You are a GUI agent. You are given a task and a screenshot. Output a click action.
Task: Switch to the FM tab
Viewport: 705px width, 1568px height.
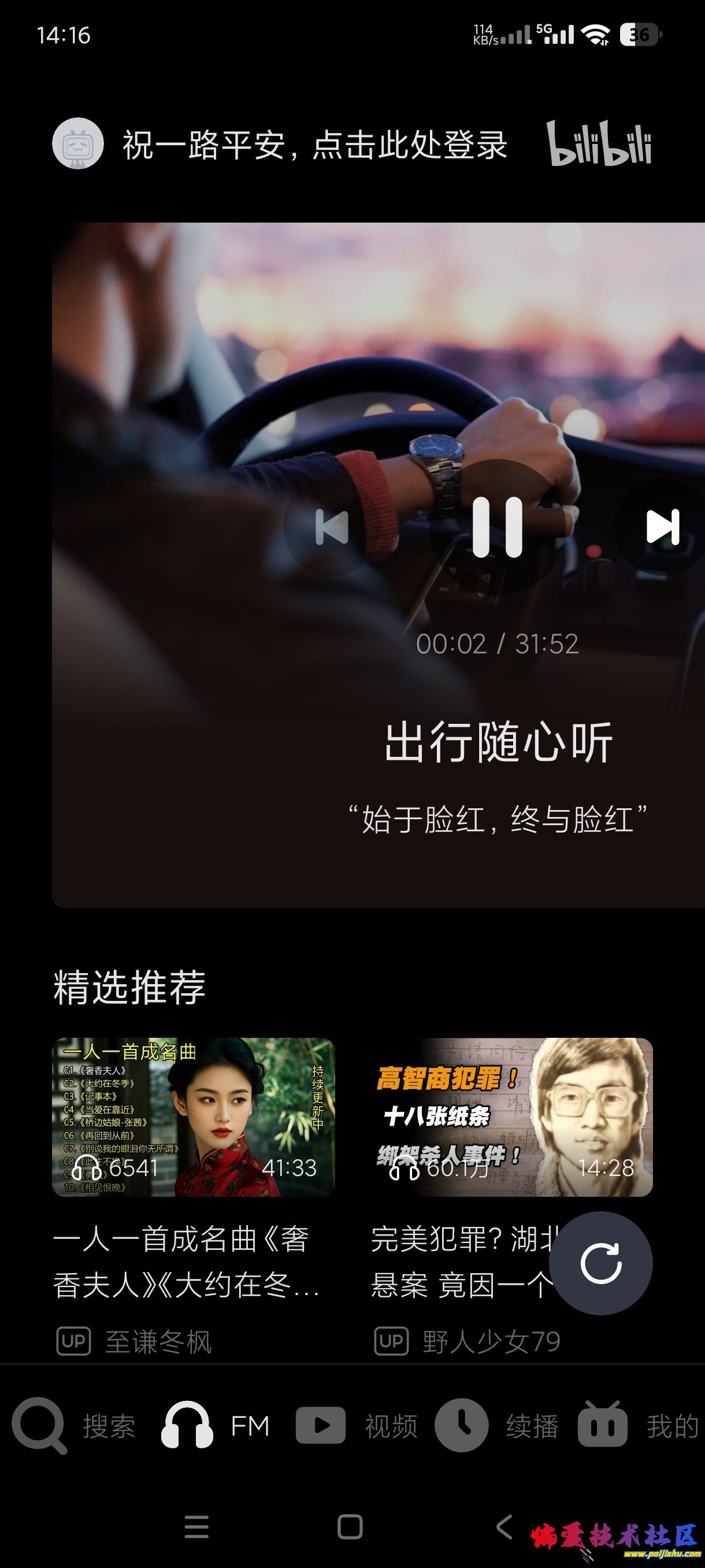pyautogui.click(x=216, y=1426)
